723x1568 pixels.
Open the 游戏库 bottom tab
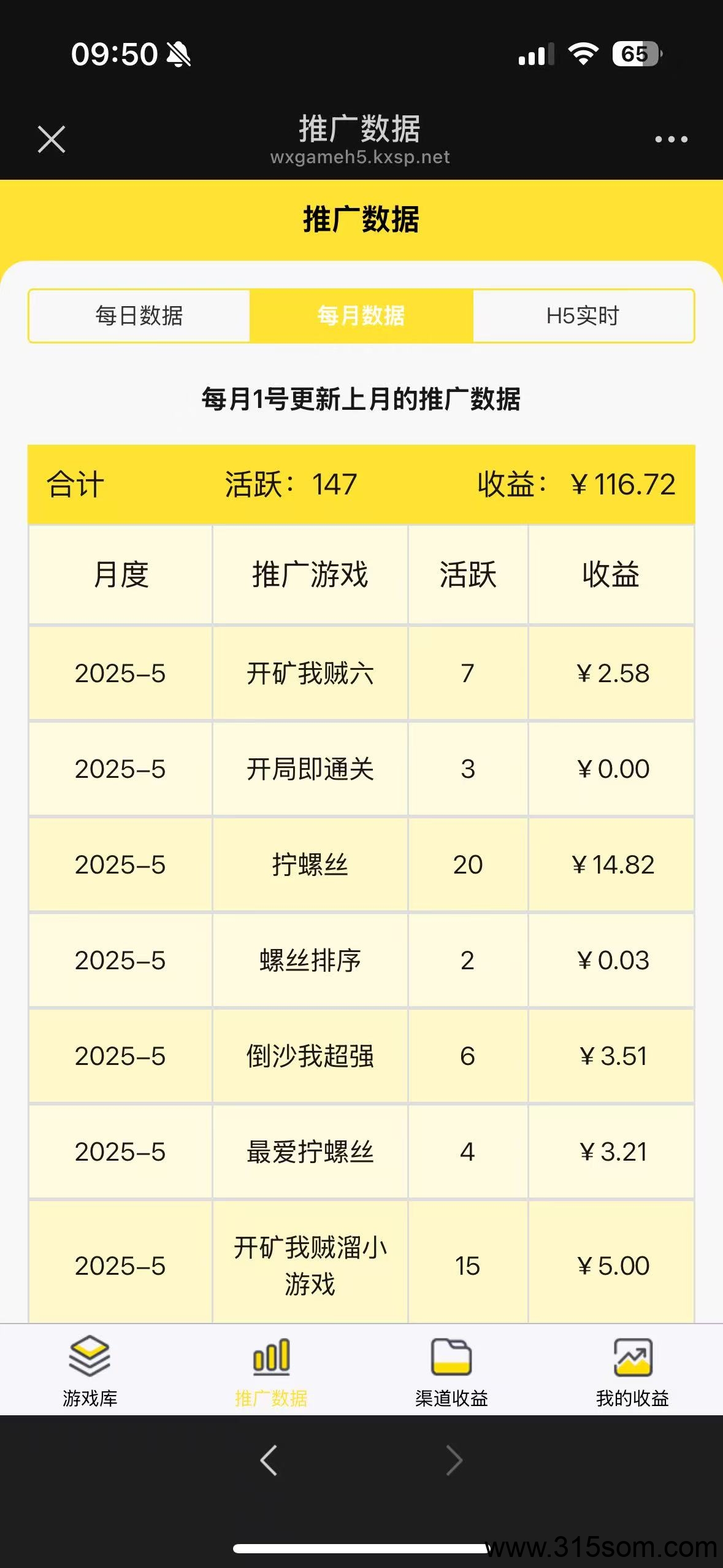point(90,1371)
